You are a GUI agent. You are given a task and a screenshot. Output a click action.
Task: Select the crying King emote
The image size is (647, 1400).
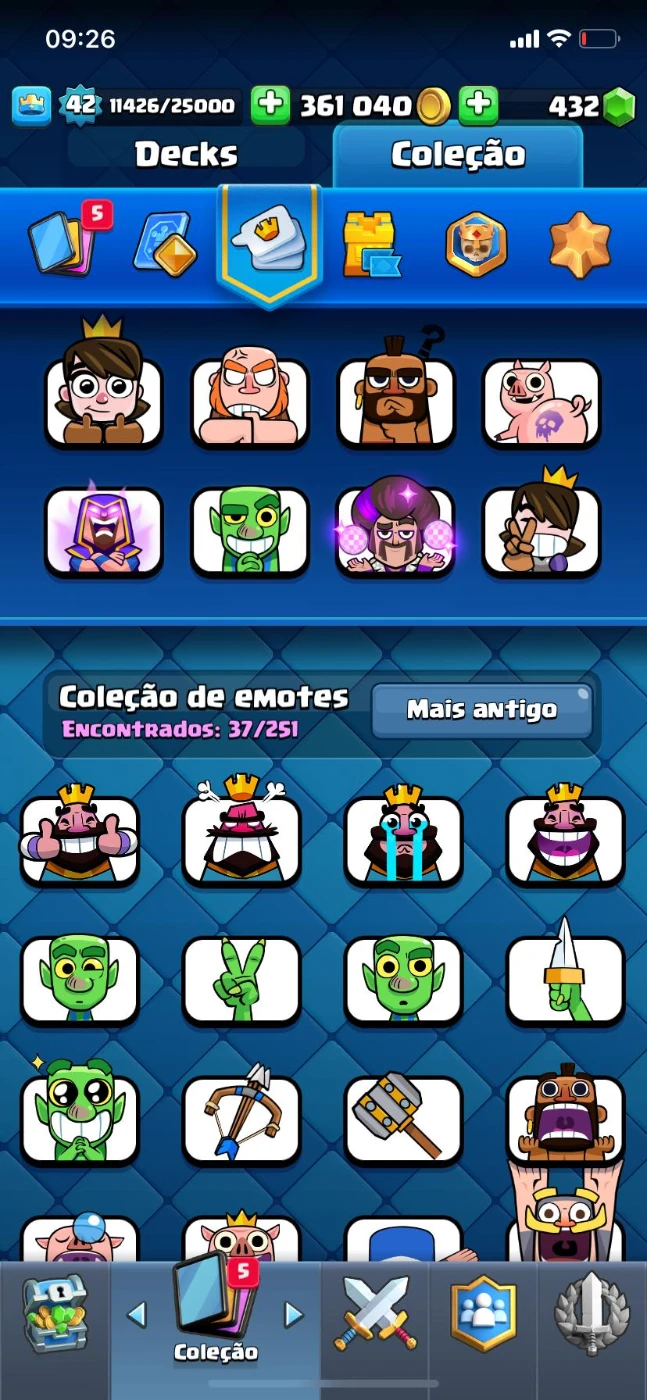(403, 838)
